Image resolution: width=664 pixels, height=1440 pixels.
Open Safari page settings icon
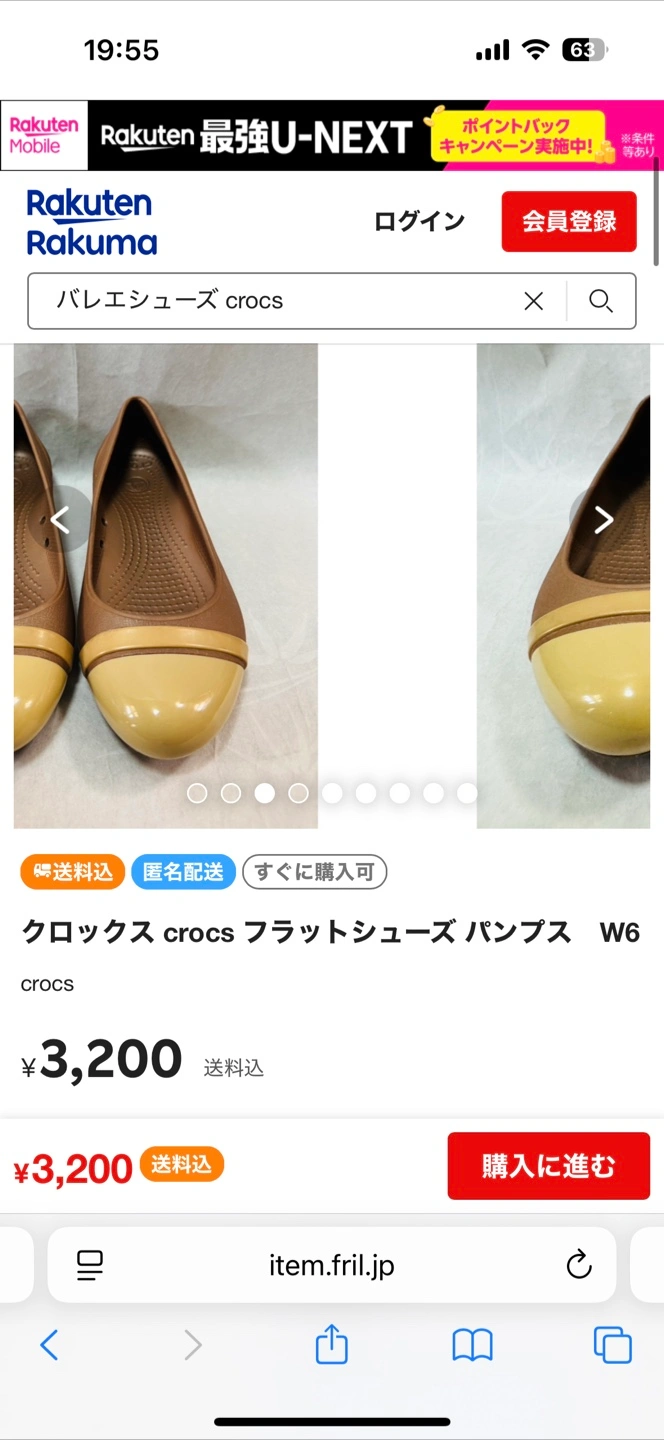click(x=90, y=1266)
